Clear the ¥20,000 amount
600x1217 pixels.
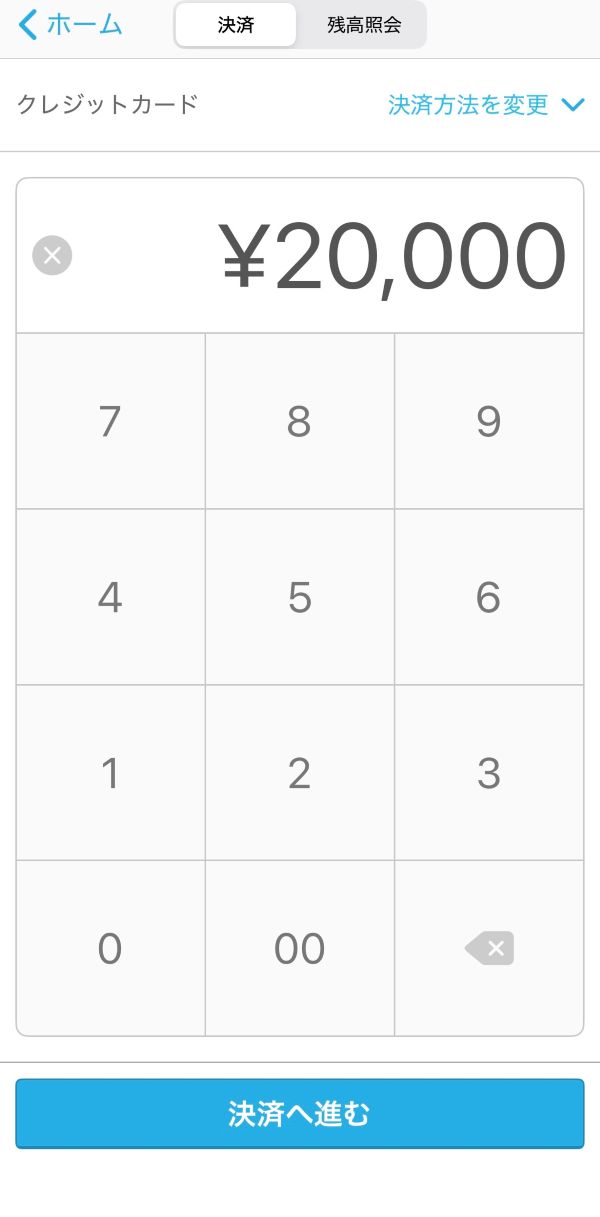click(x=52, y=256)
